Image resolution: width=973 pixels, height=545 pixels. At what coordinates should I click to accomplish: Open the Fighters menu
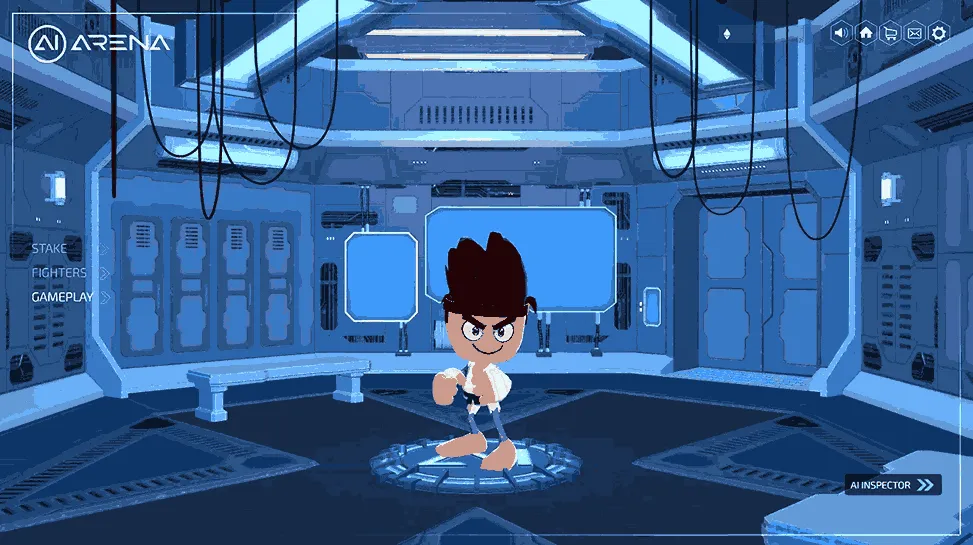click(59, 272)
